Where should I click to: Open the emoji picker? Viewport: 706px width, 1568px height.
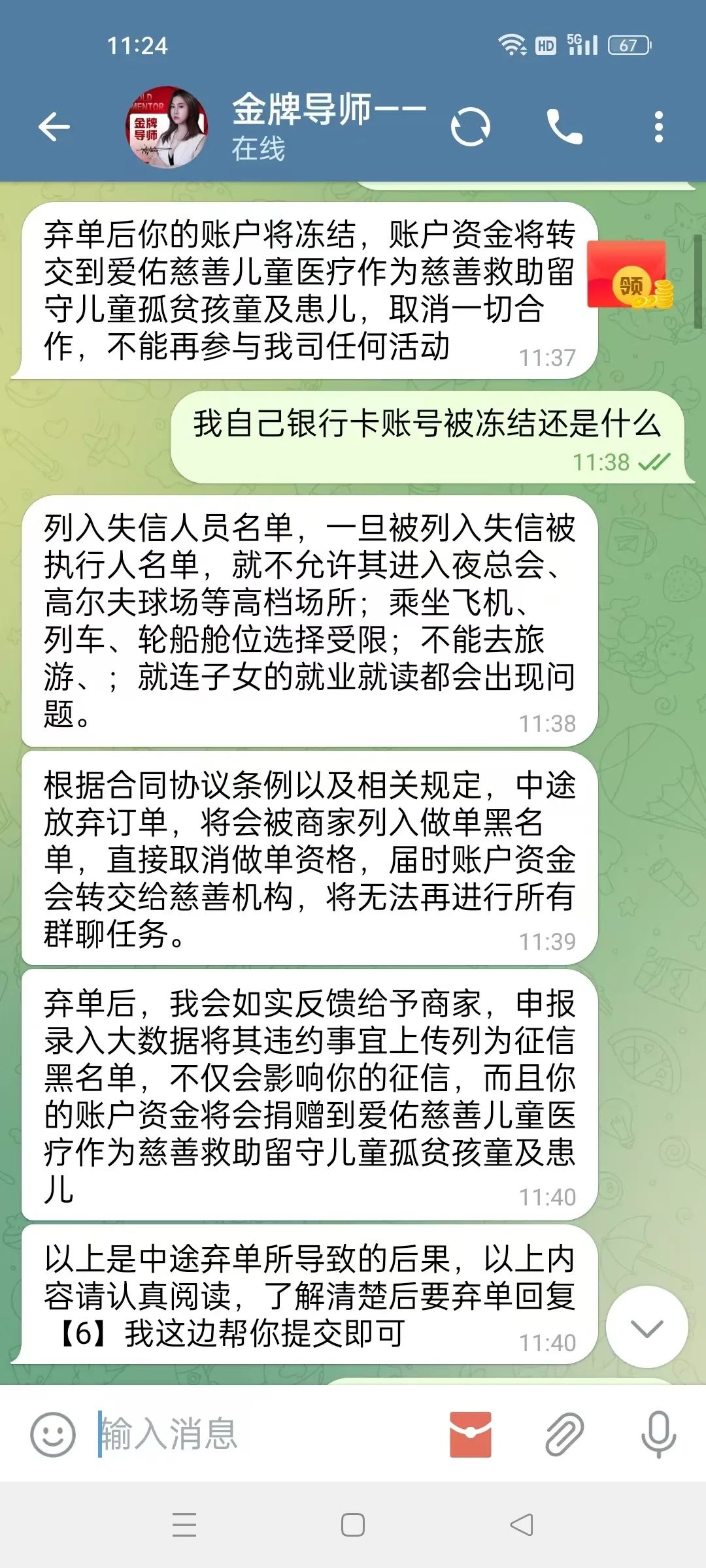tap(53, 1435)
